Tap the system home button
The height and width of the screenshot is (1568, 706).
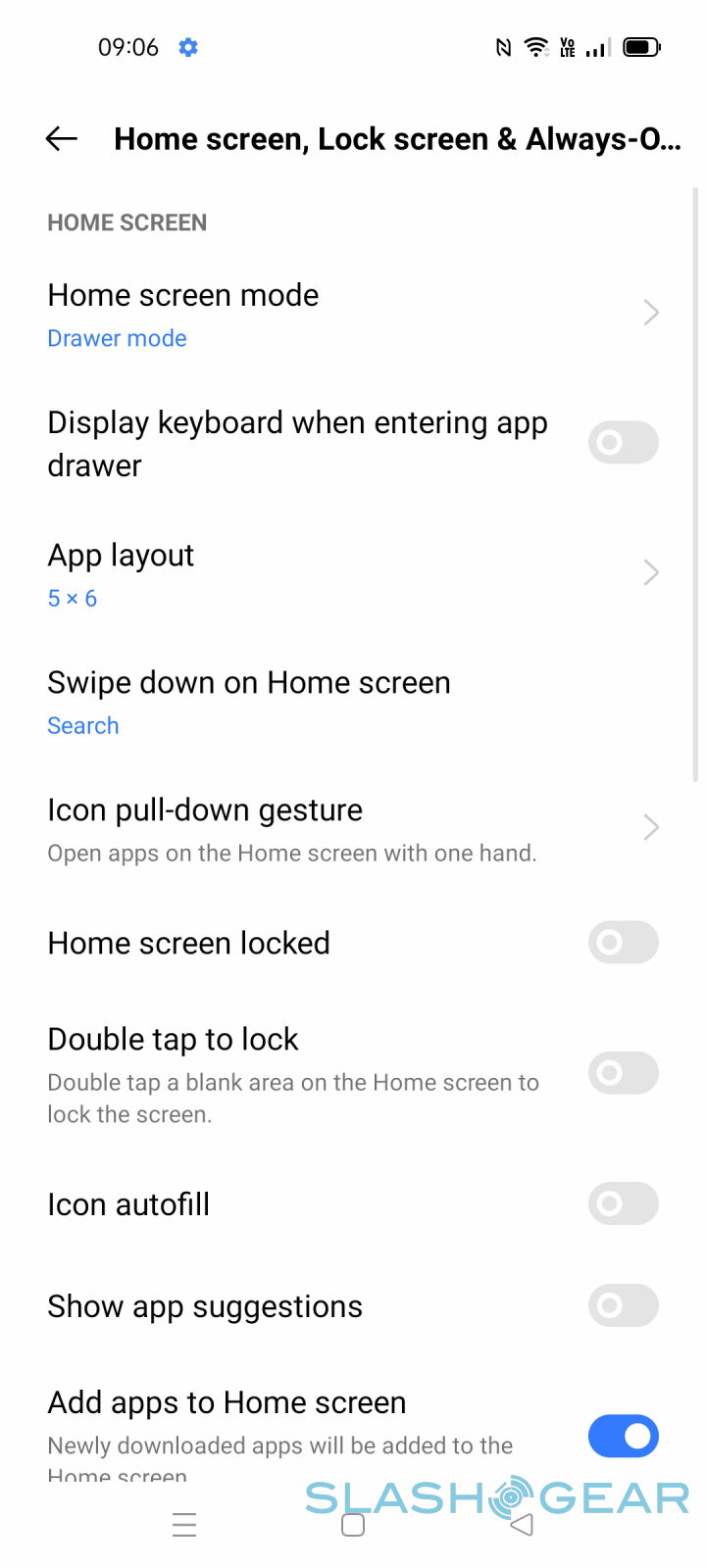point(353,1525)
